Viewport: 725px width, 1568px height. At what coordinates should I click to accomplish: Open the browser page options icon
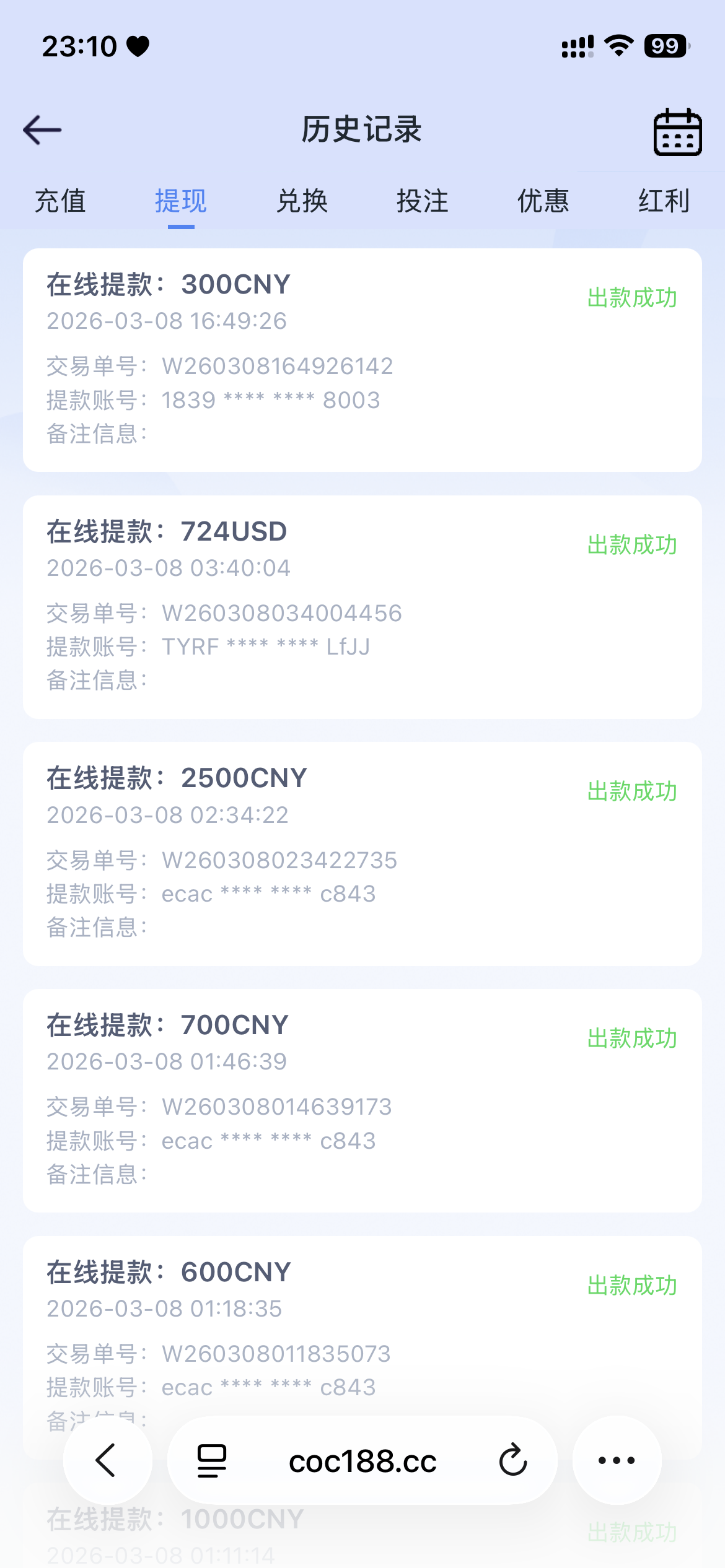coord(212,1460)
